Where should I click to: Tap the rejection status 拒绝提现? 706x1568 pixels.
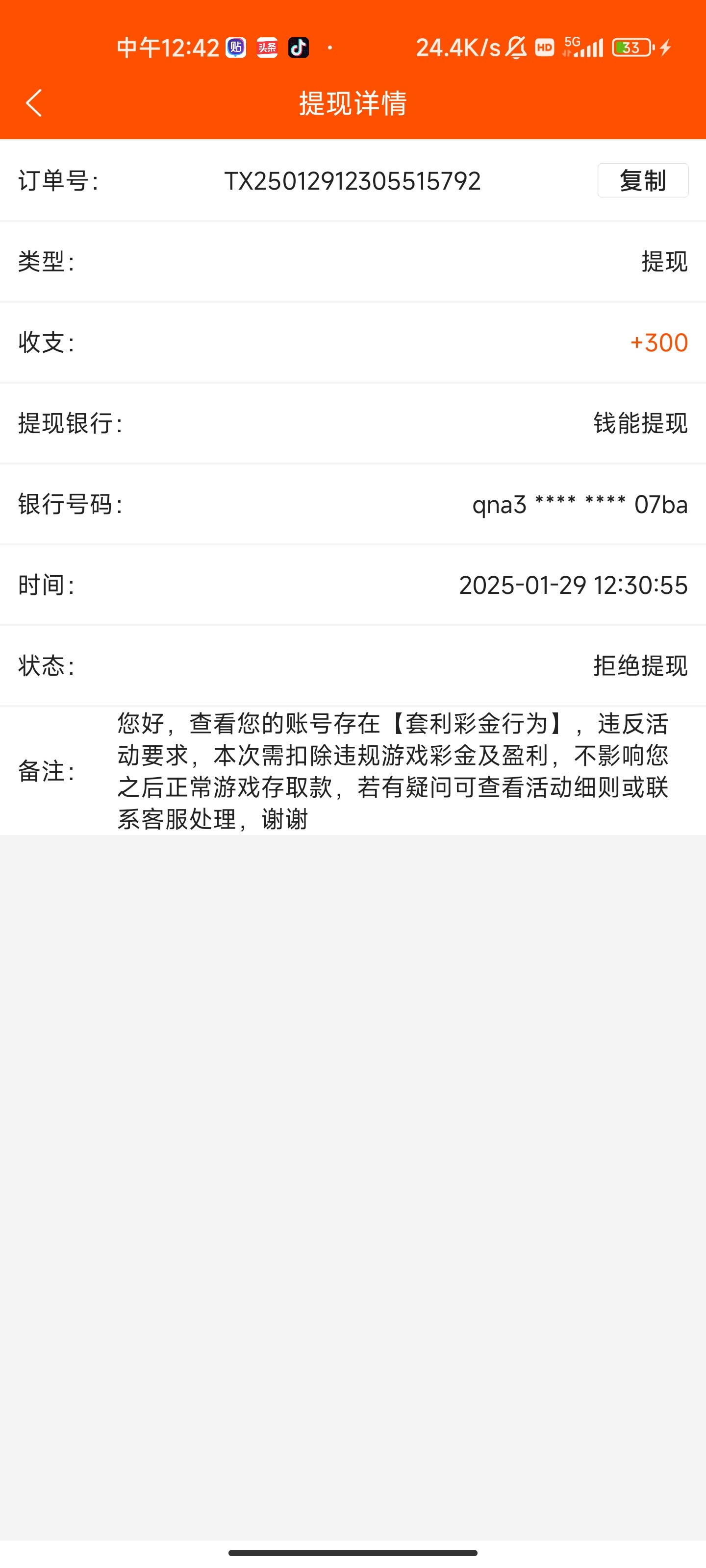coord(641,667)
